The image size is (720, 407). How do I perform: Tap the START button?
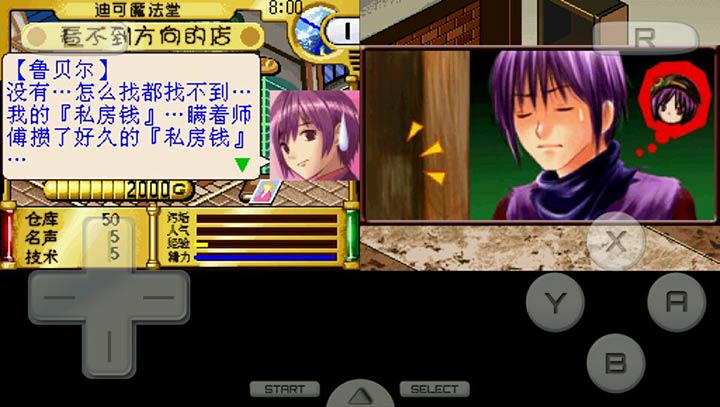(285, 389)
